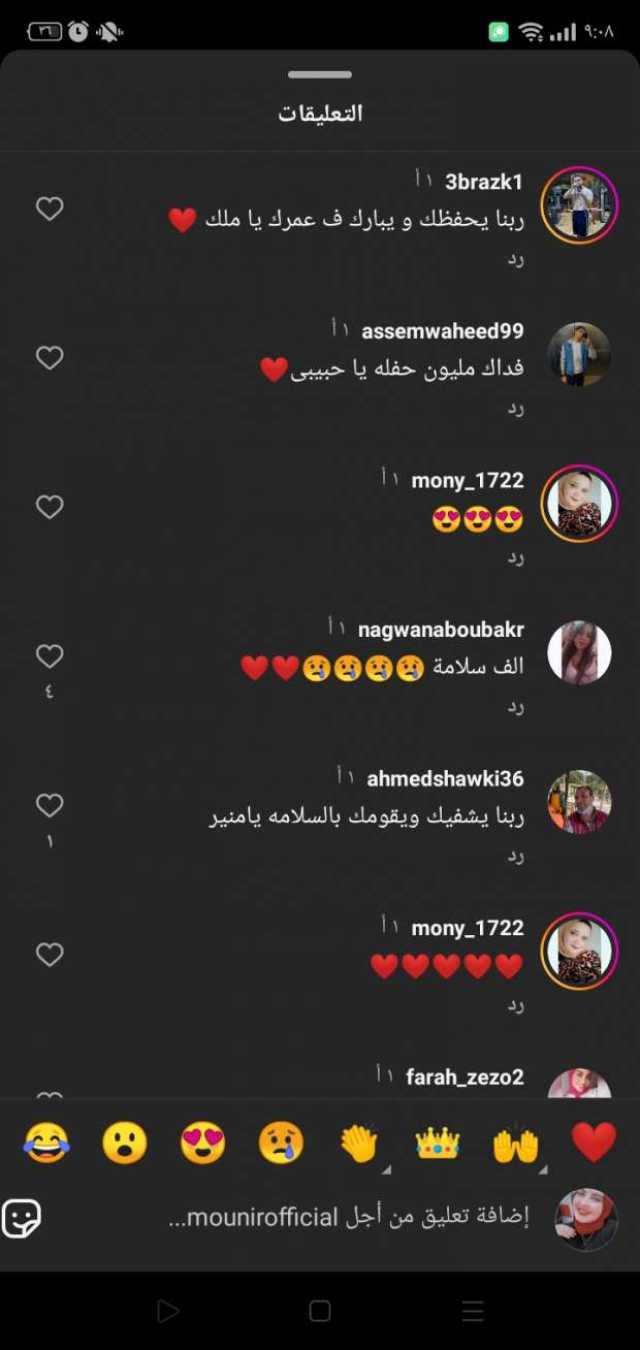
Task: Insert the red heart emoji
Action: (x=593, y=1142)
